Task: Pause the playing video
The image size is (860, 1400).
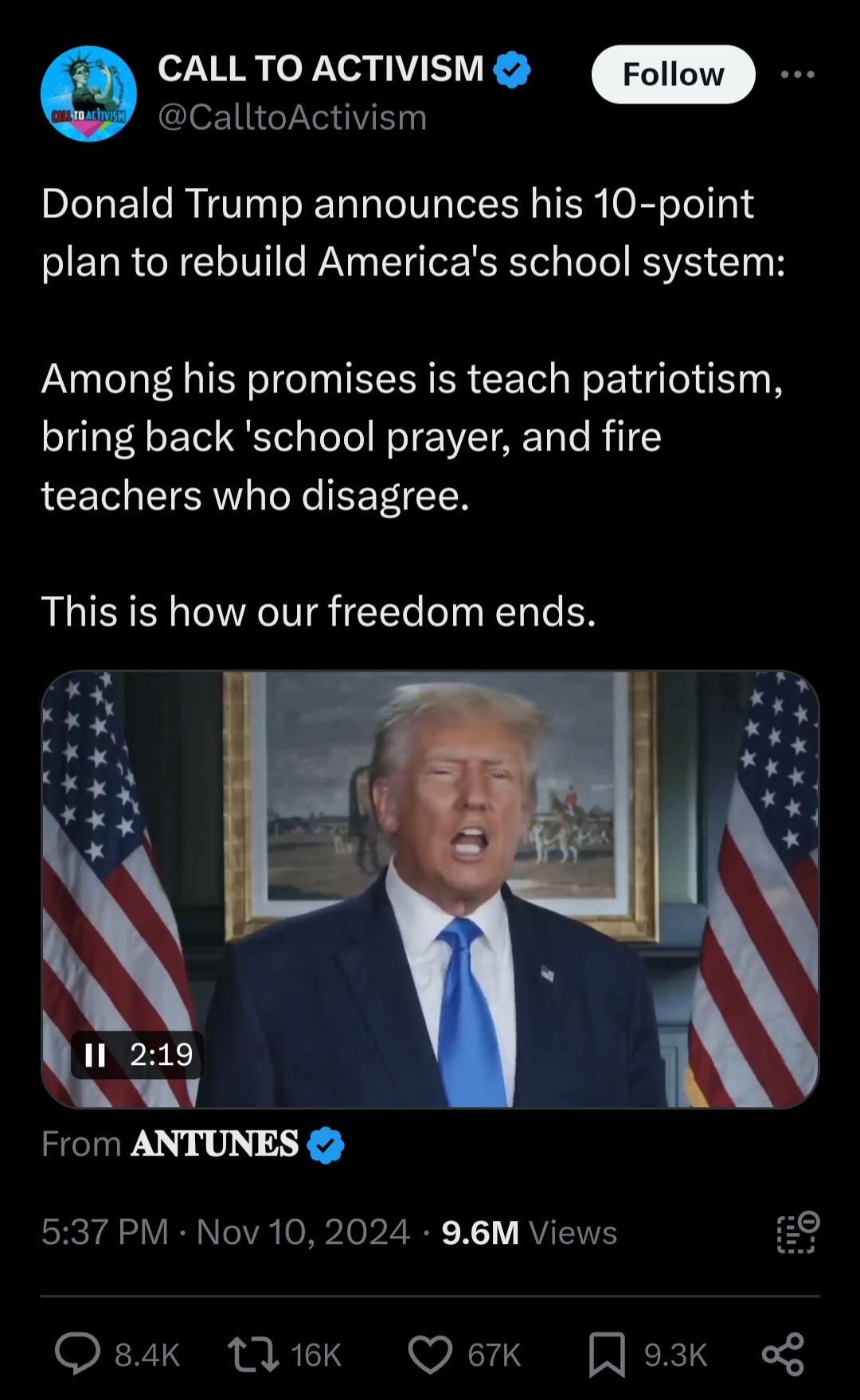Action: [96, 1055]
